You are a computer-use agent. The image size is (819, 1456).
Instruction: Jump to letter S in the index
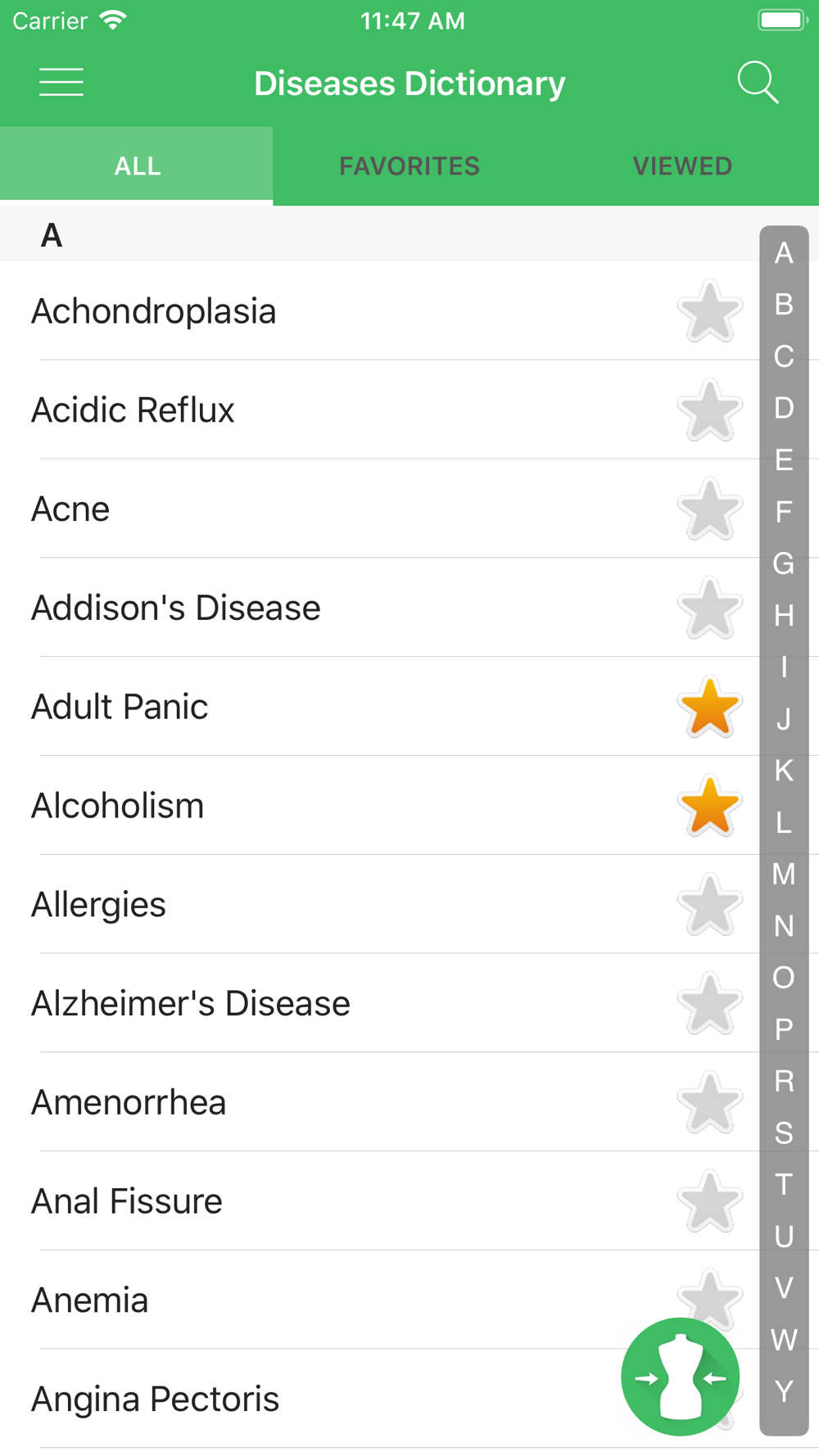[784, 1133]
